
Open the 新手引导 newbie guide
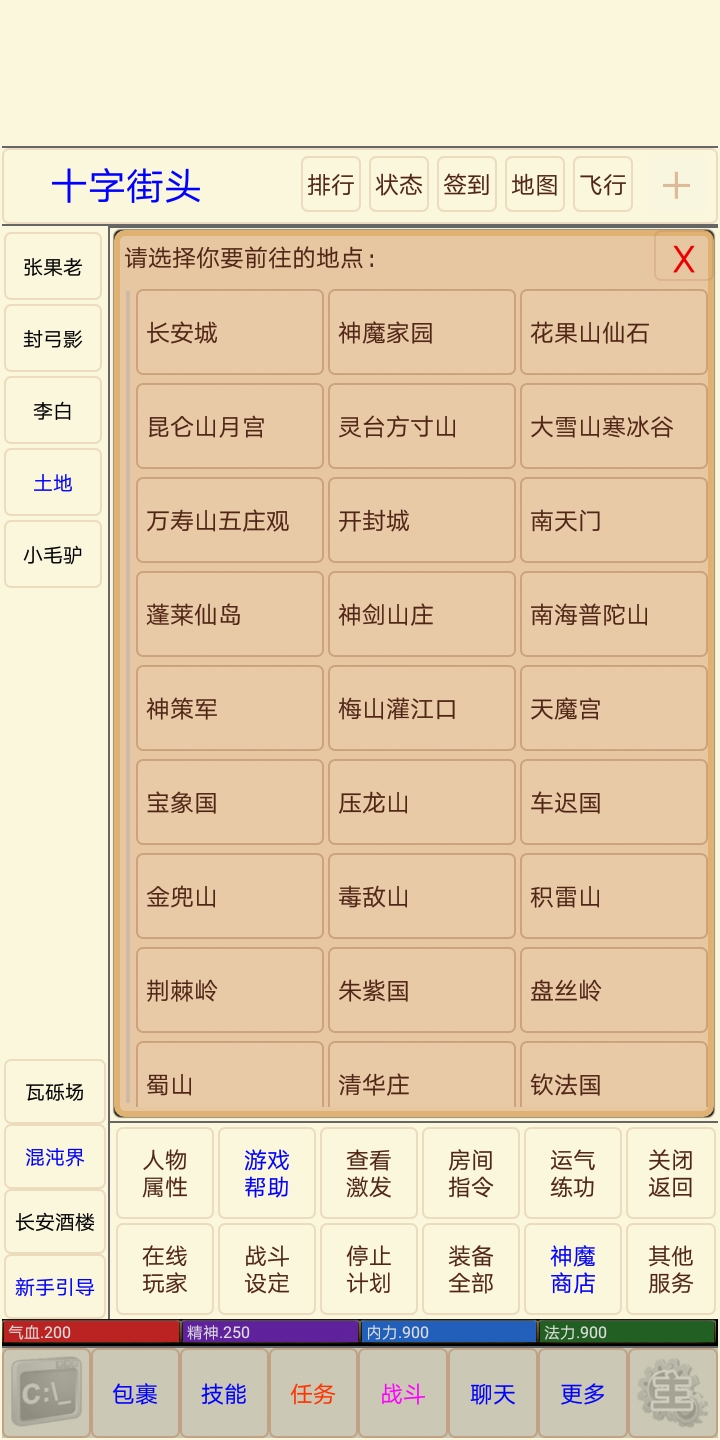[53, 1286]
